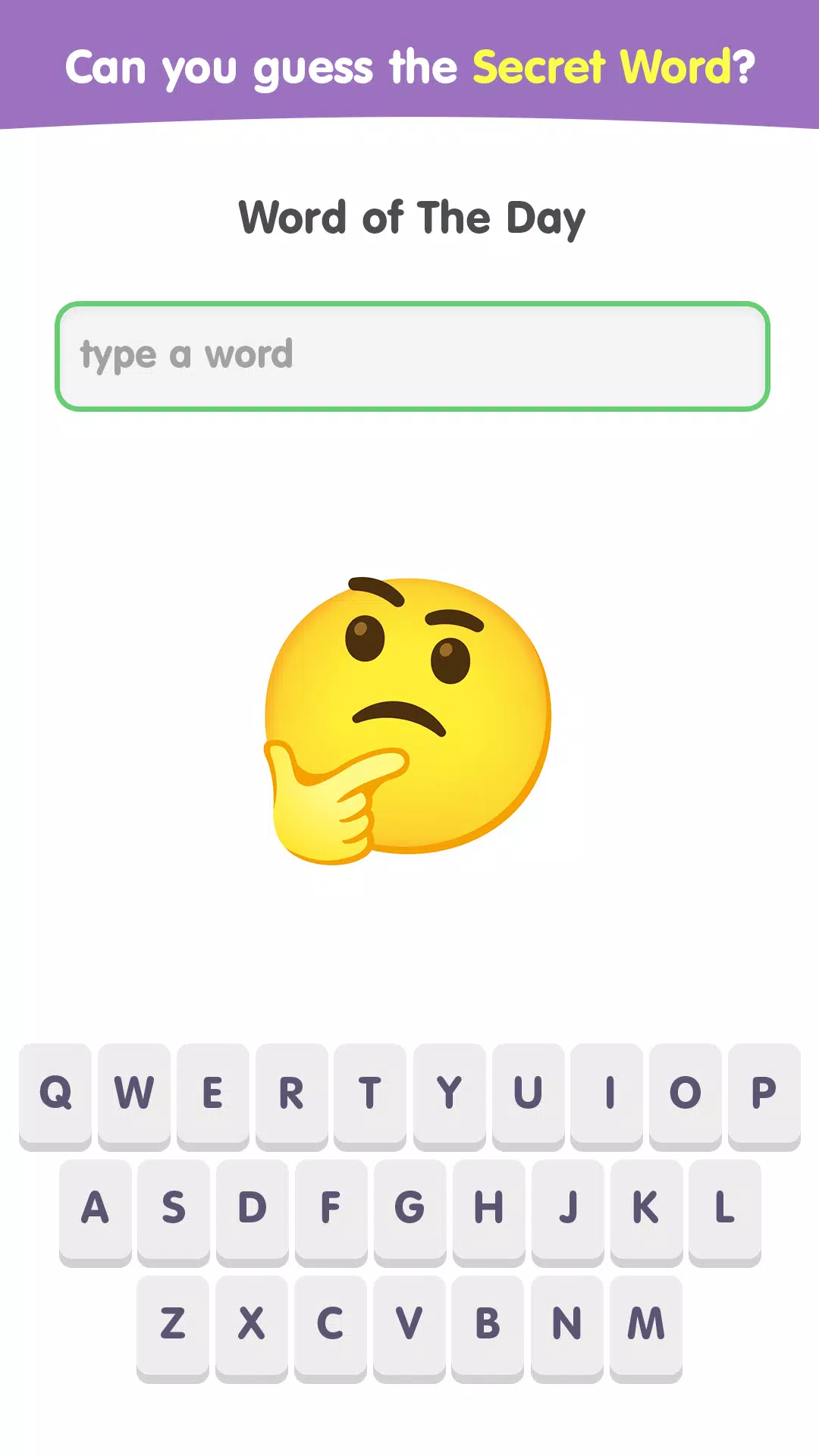The height and width of the screenshot is (1456, 819).
Task: Tap the K key
Action: pos(646,1208)
